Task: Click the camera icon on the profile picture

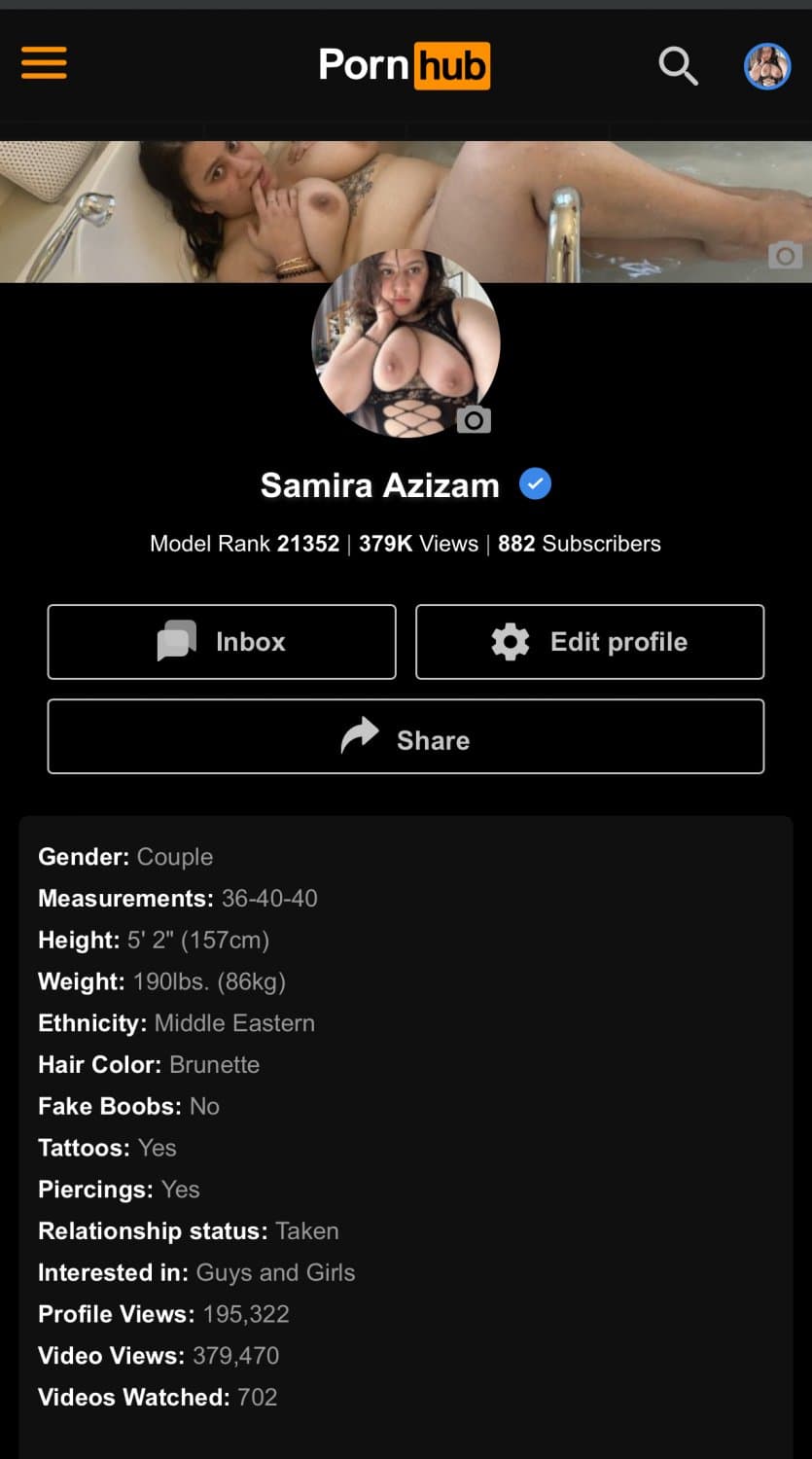Action: (x=474, y=420)
